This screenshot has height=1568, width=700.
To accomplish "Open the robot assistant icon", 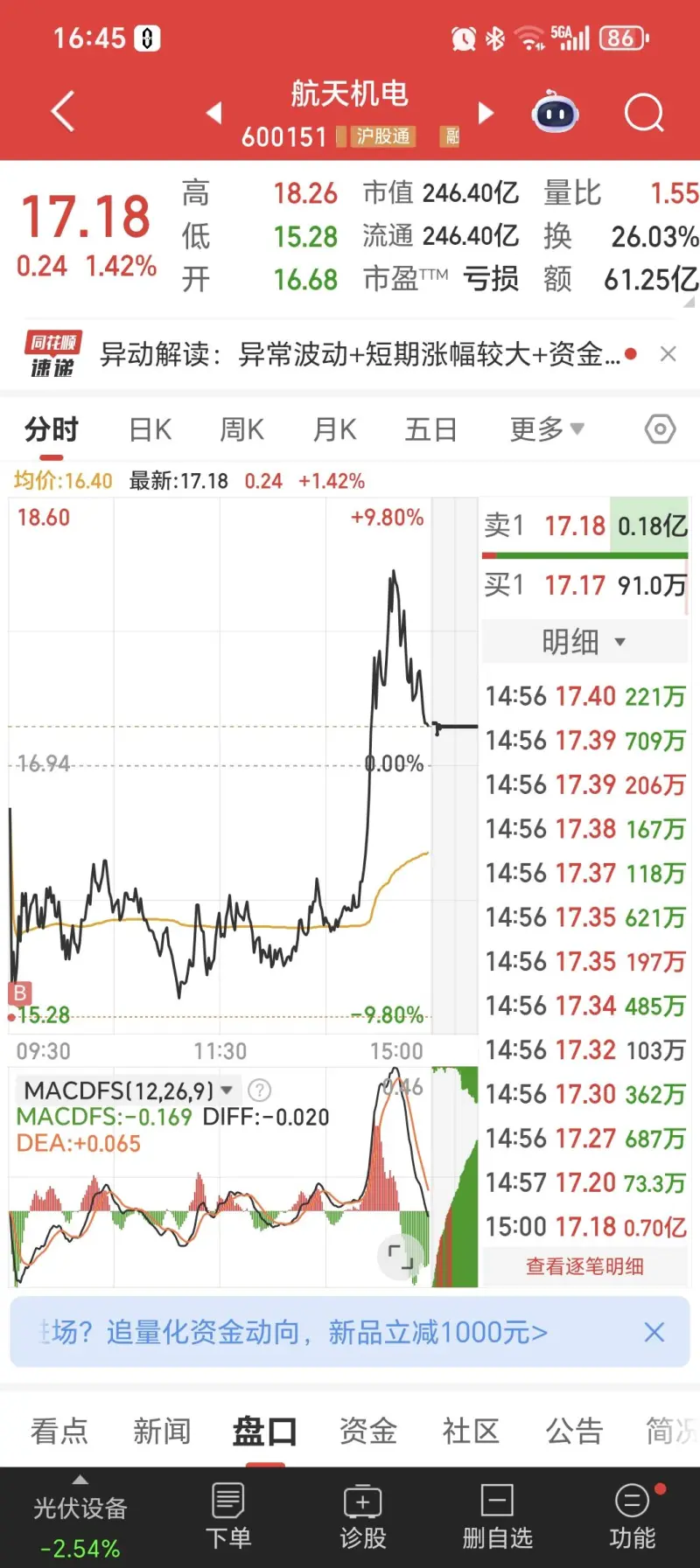I will (x=555, y=113).
